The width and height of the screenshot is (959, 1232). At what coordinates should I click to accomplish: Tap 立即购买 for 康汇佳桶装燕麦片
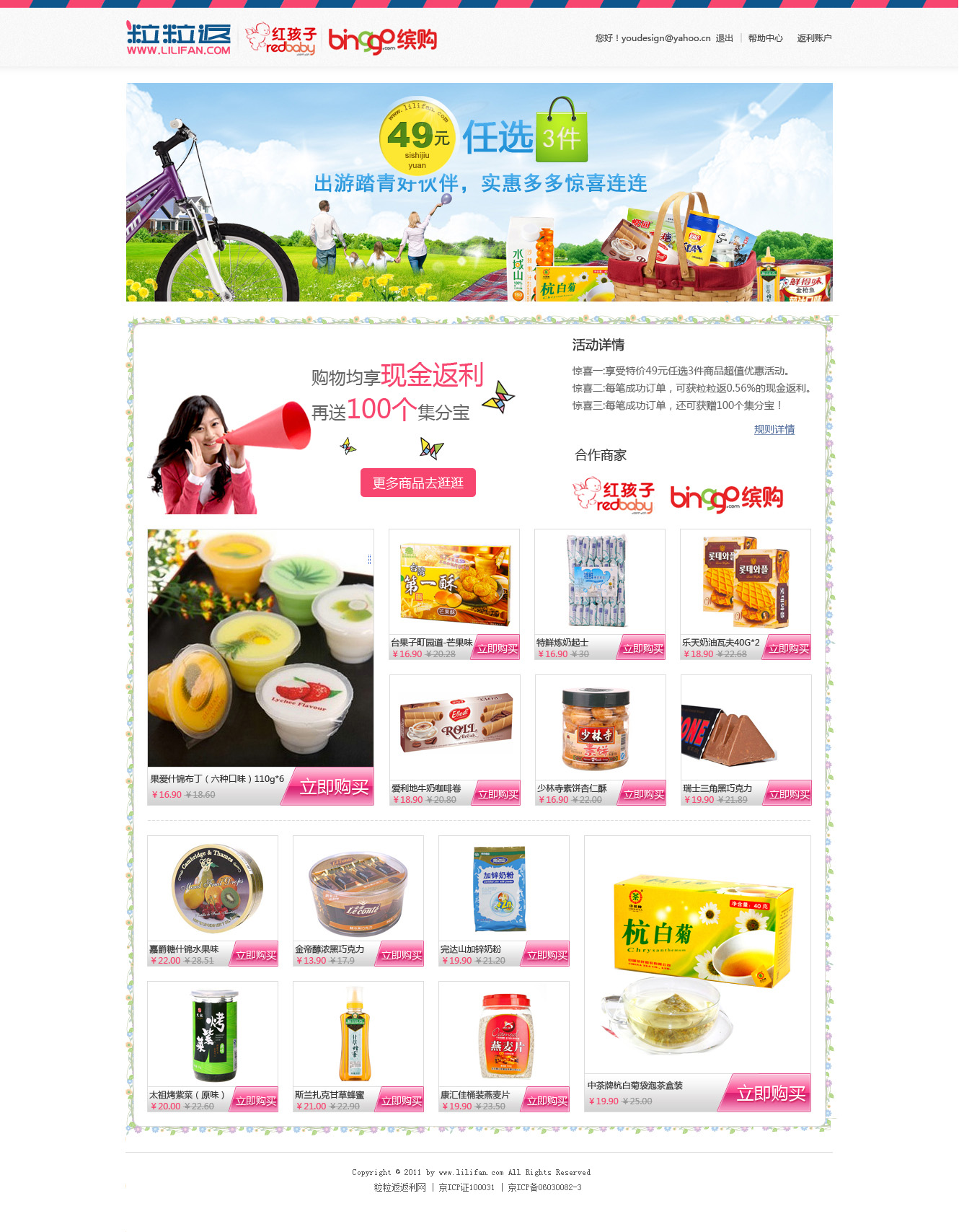(547, 1101)
